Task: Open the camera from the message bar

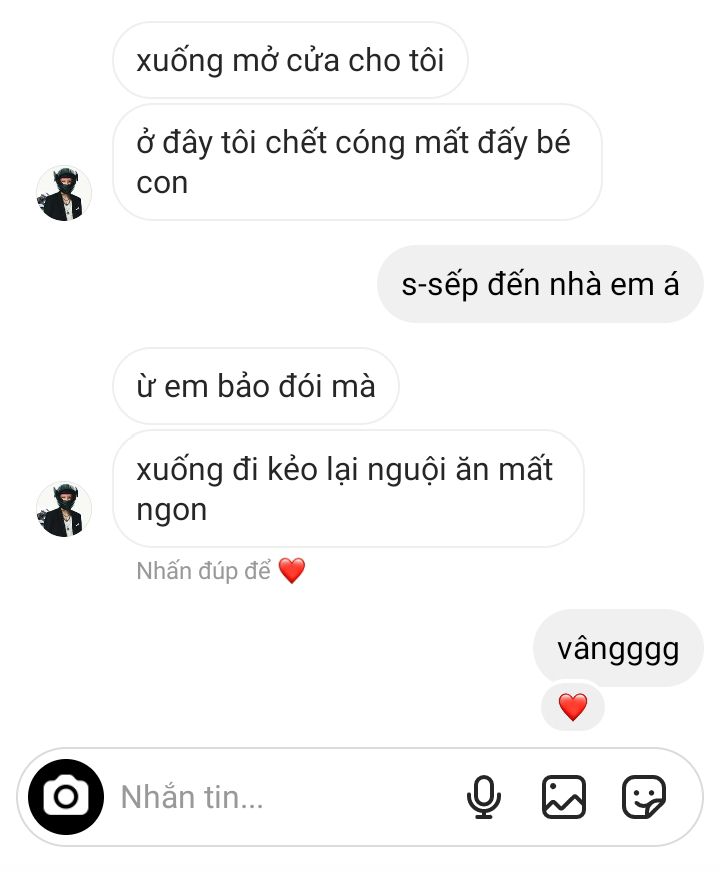Action: tap(65, 797)
